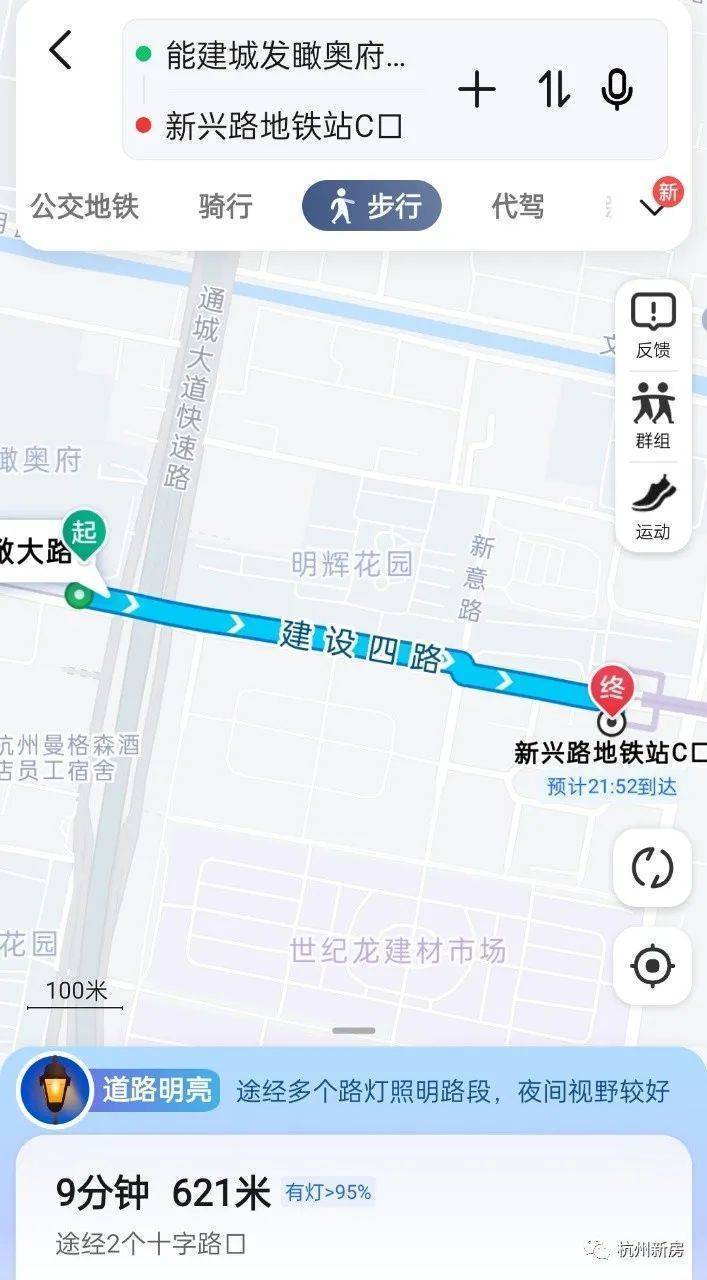
Task: Switch to the 代驾 tab
Action: point(518,207)
